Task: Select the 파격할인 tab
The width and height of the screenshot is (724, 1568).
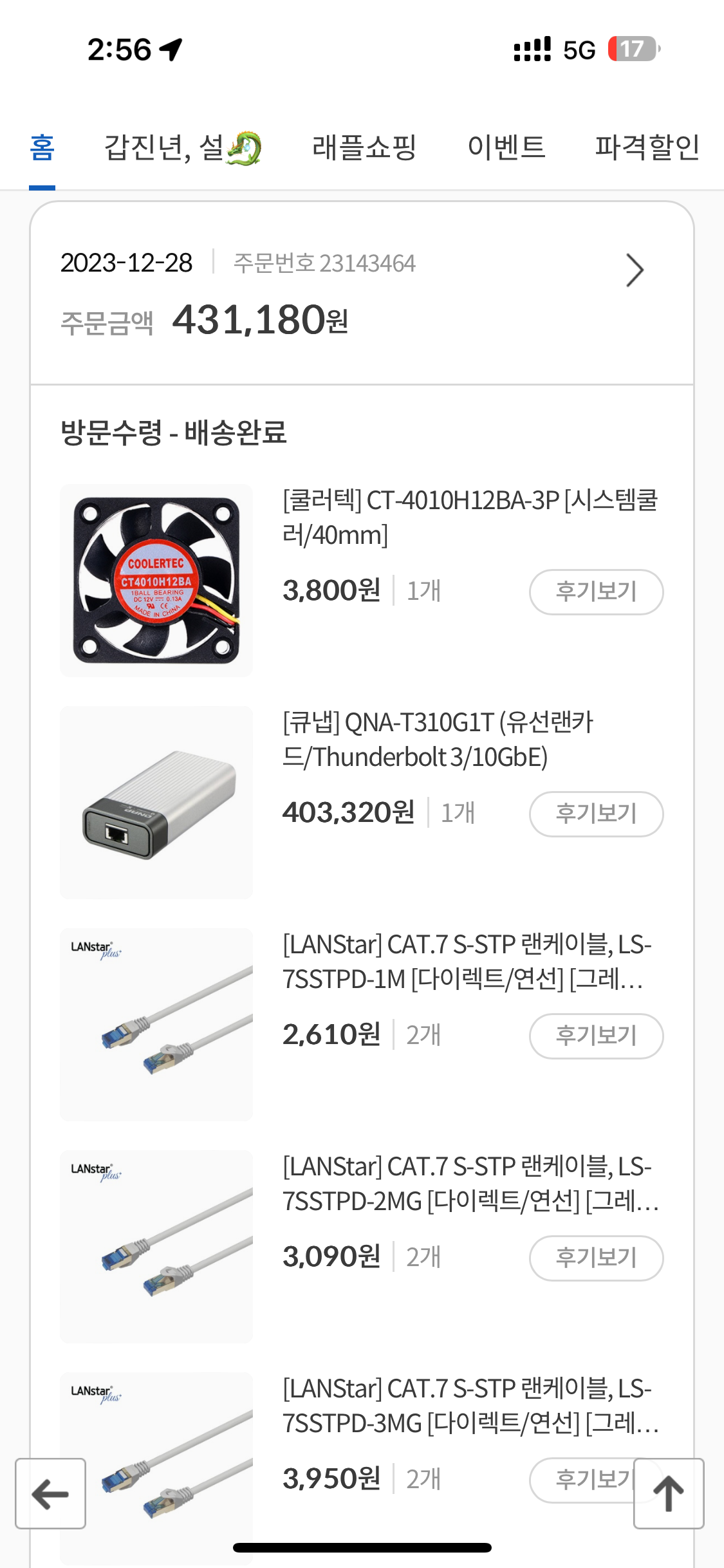Action: (x=647, y=148)
